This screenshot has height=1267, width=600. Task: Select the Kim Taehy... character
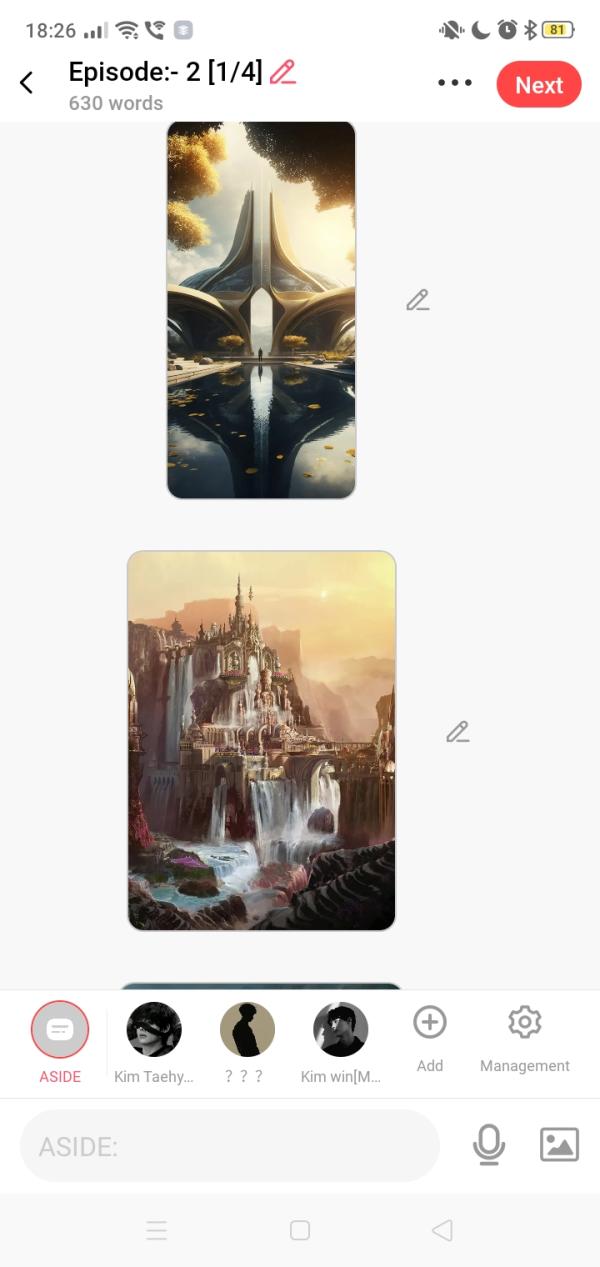[154, 1030]
